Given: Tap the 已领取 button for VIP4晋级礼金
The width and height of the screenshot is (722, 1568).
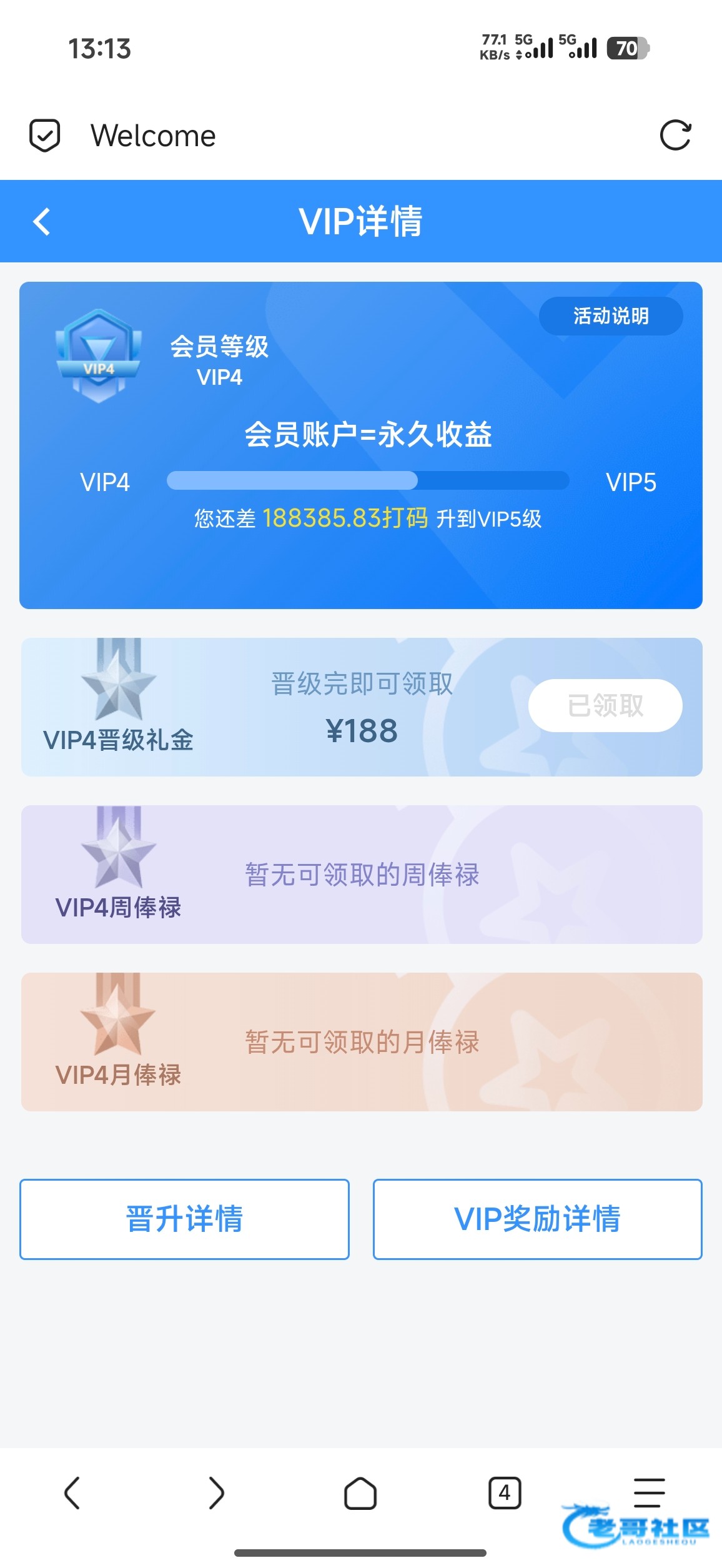Looking at the screenshot, I should (605, 705).
